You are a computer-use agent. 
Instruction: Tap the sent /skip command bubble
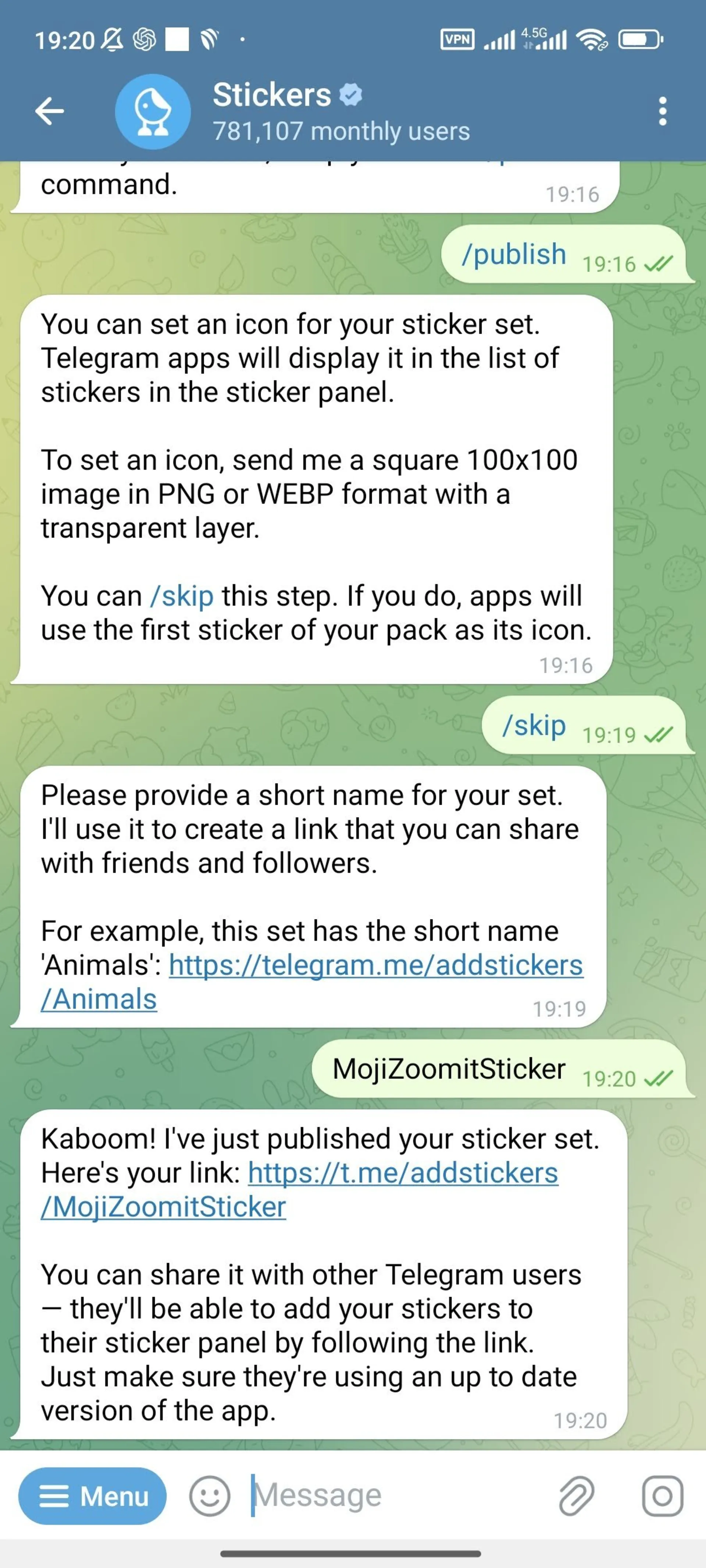point(534,725)
